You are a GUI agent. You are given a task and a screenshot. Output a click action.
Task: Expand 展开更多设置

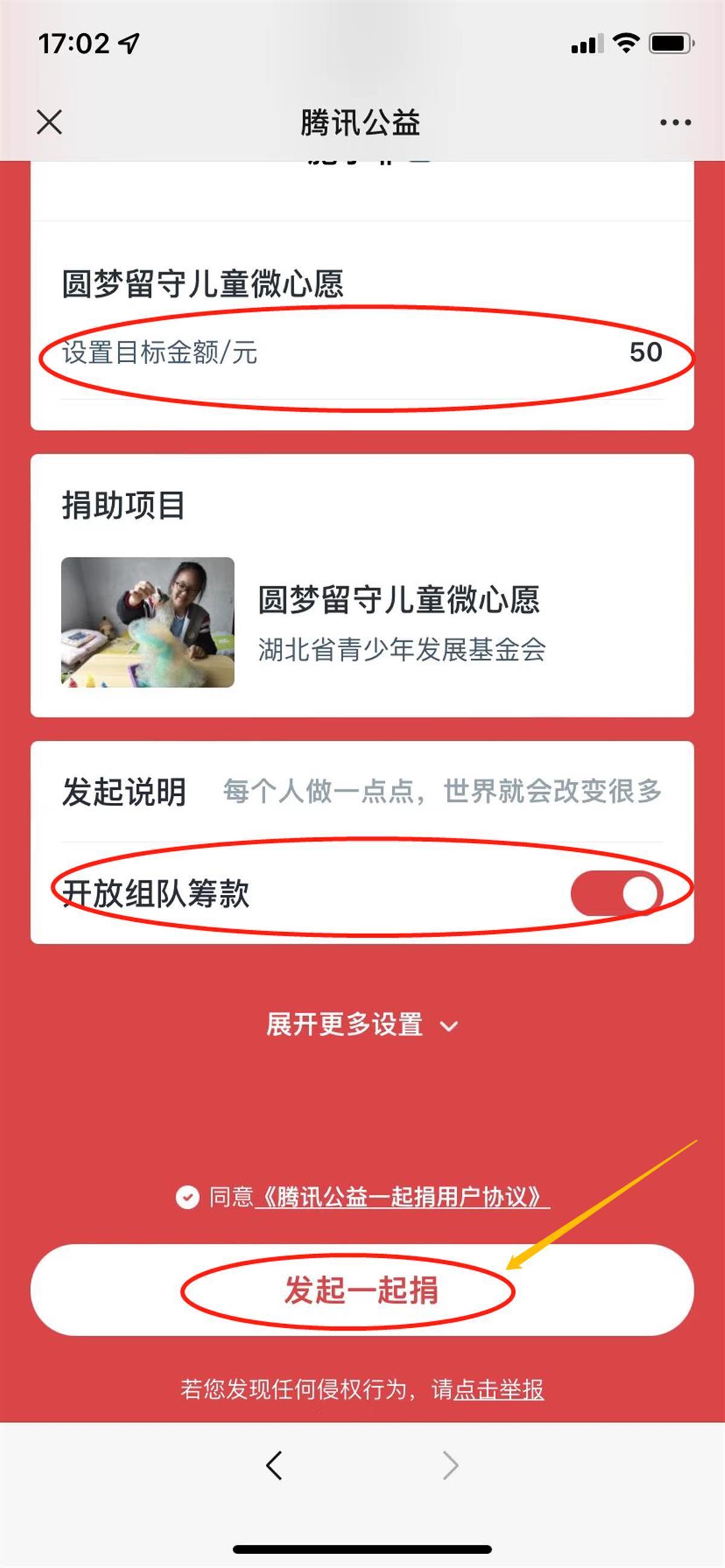(362, 1025)
